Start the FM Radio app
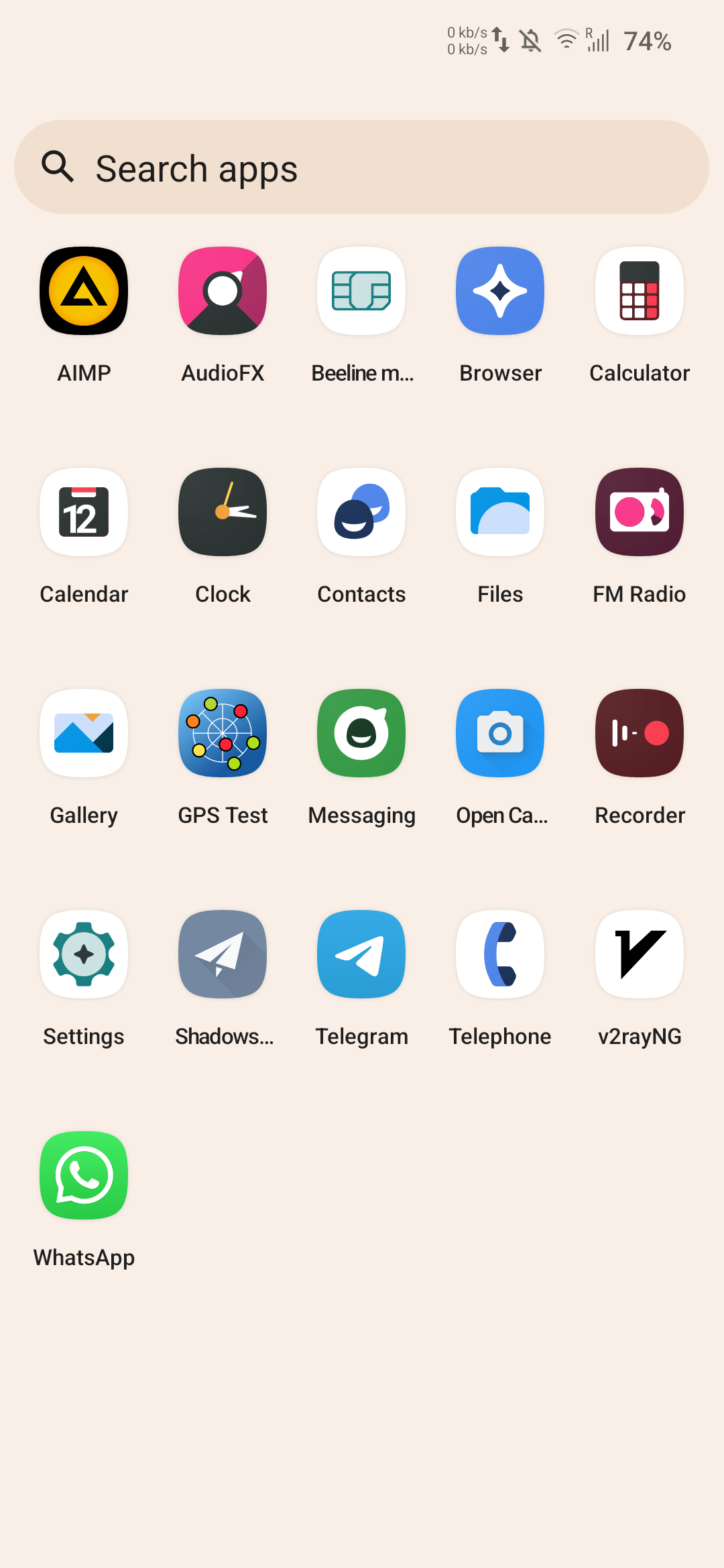The width and height of the screenshot is (724, 1568). [640, 512]
